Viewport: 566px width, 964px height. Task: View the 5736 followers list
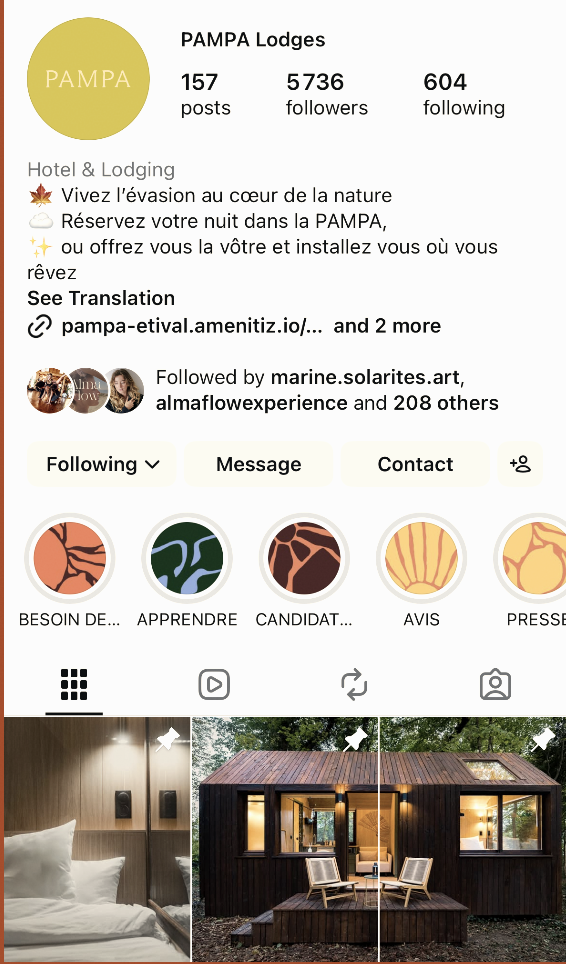pos(326,94)
